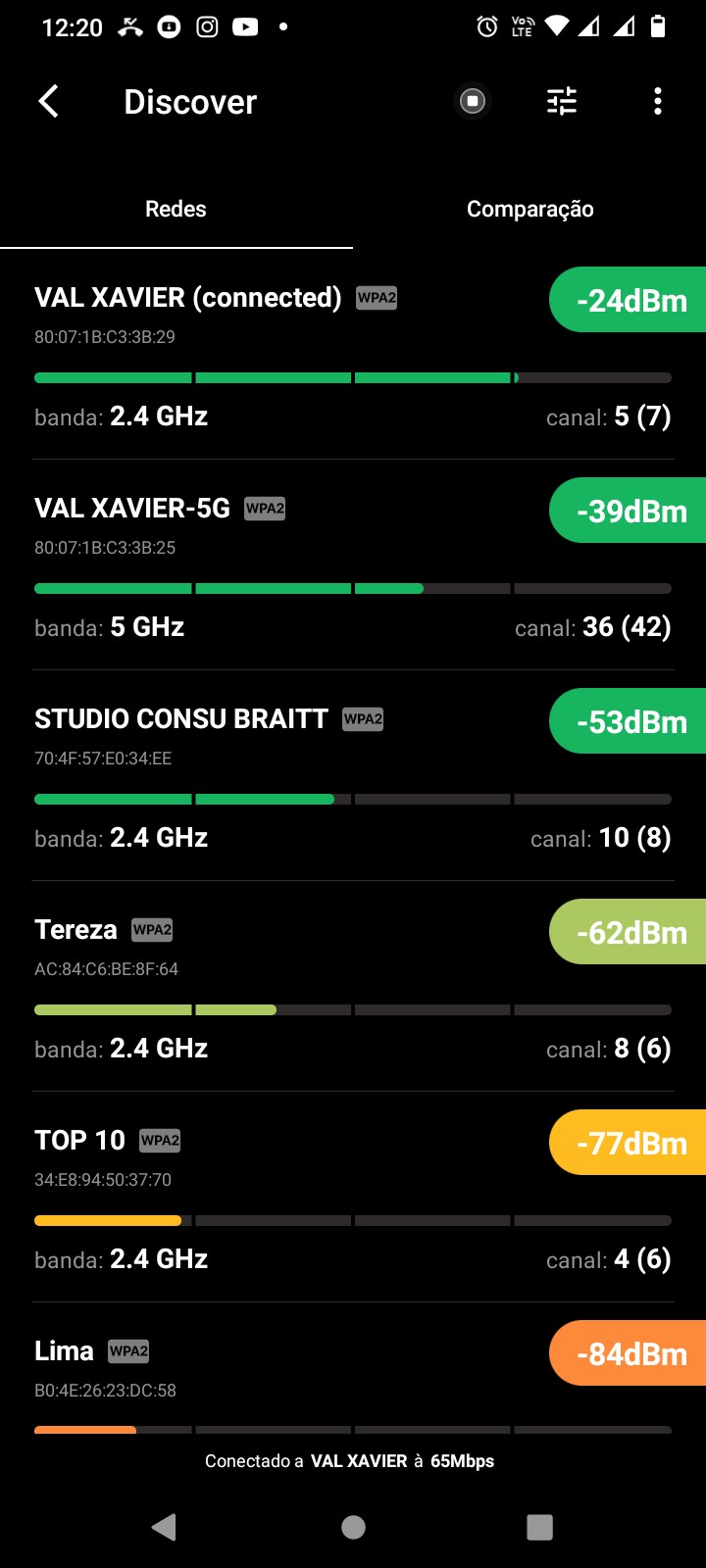
Task: Select the Redes tab
Action: pyautogui.click(x=176, y=209)
